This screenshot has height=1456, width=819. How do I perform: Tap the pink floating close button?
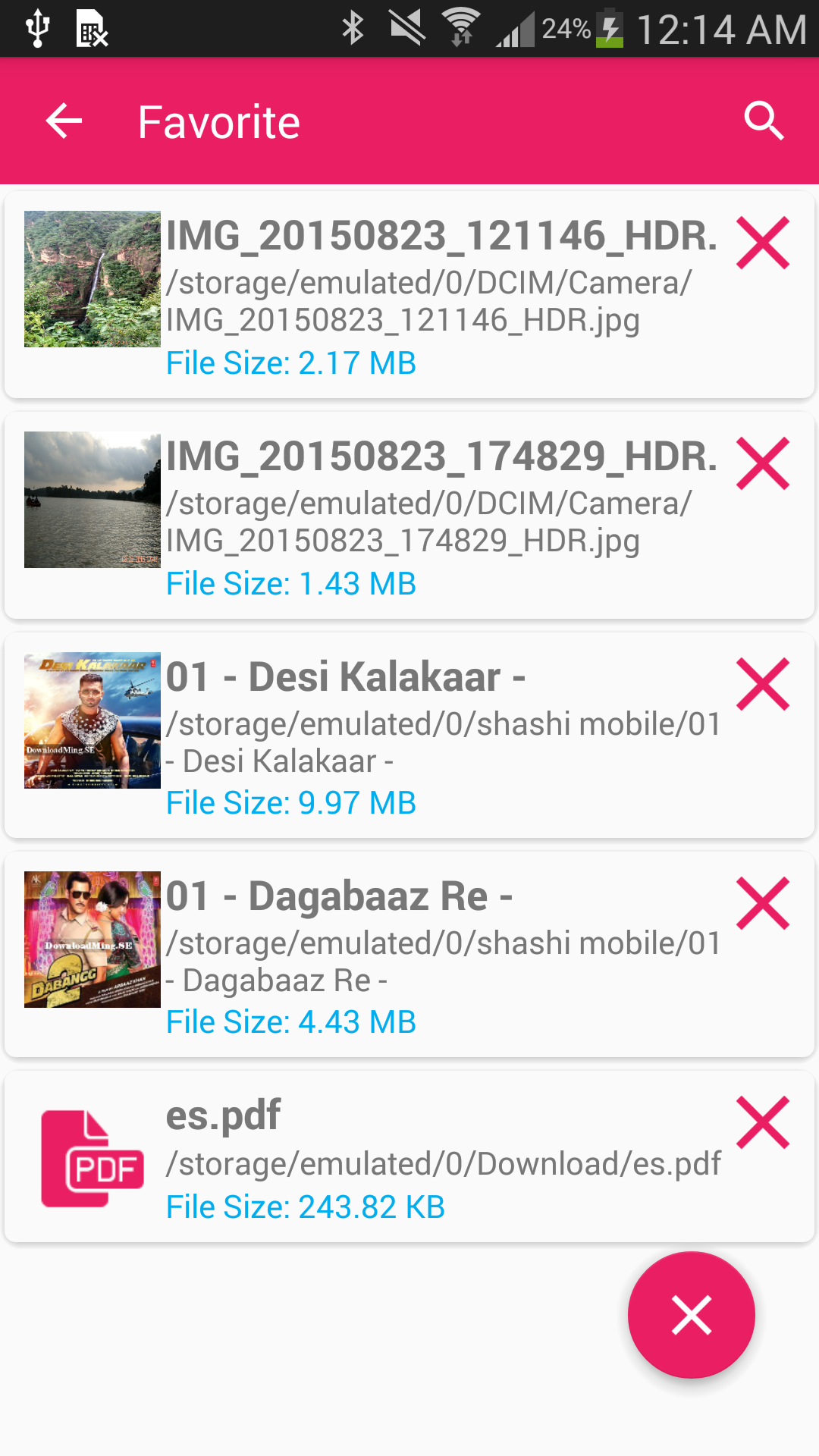692,1316
